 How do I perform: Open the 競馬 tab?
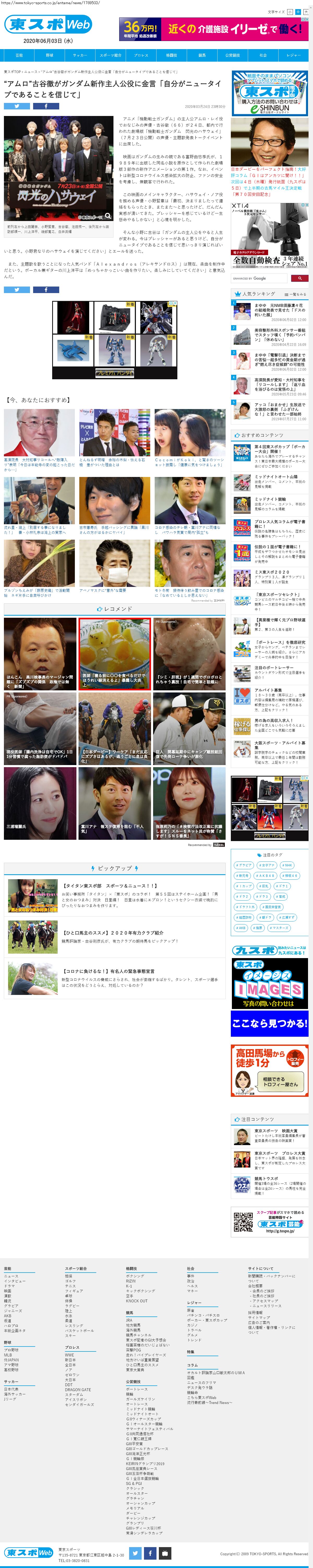tap(202, 55)
